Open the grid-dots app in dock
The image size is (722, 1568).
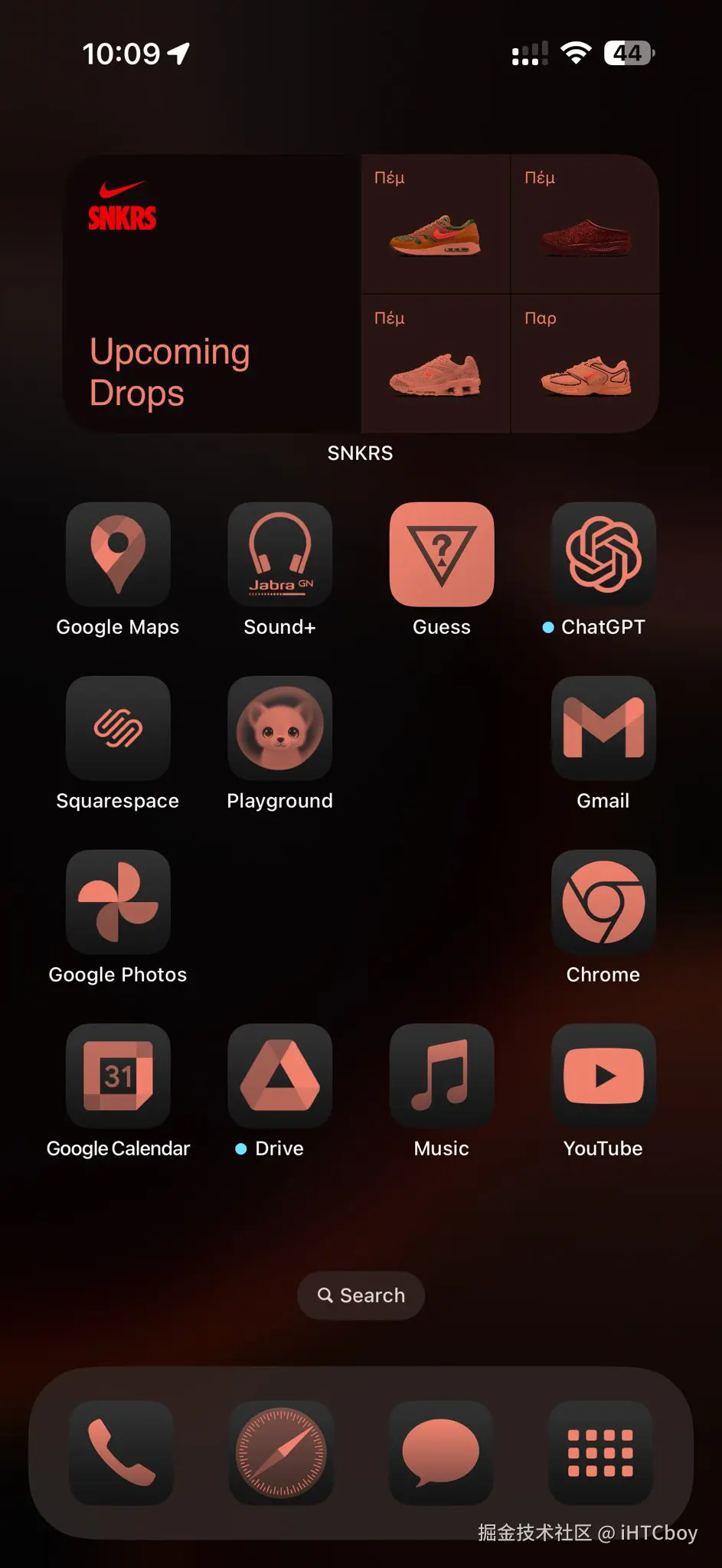[x=600, y=1452]
